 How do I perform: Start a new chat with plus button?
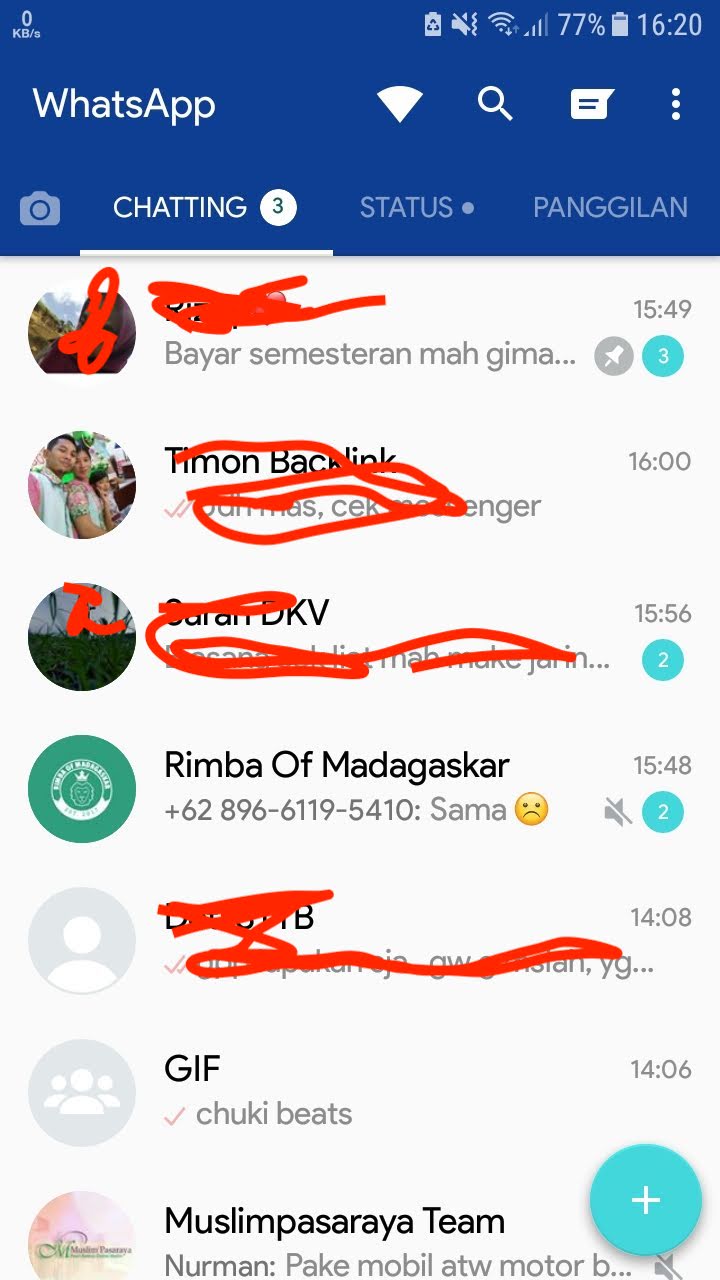(645, 1200)
